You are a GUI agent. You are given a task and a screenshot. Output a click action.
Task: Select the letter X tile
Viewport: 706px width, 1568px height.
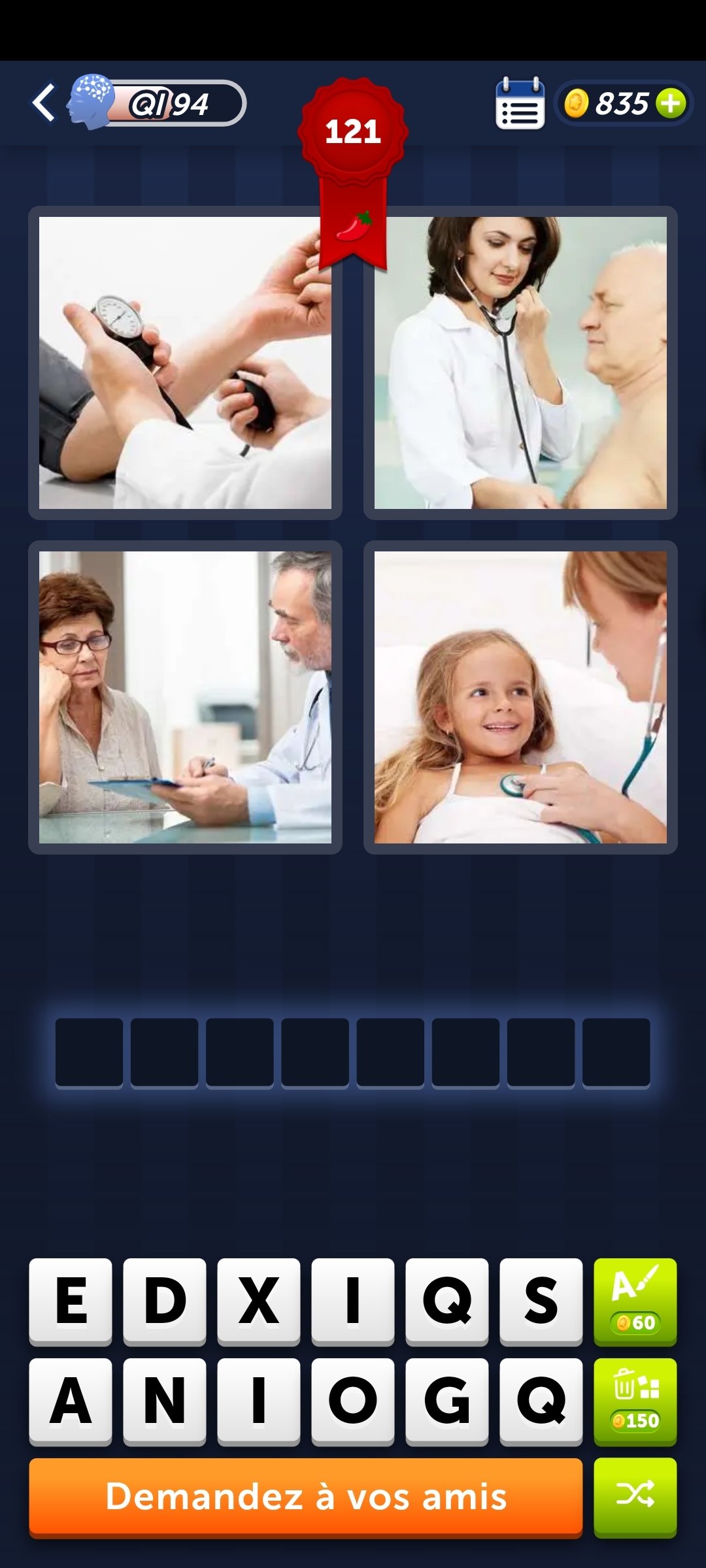point(259,1300)
